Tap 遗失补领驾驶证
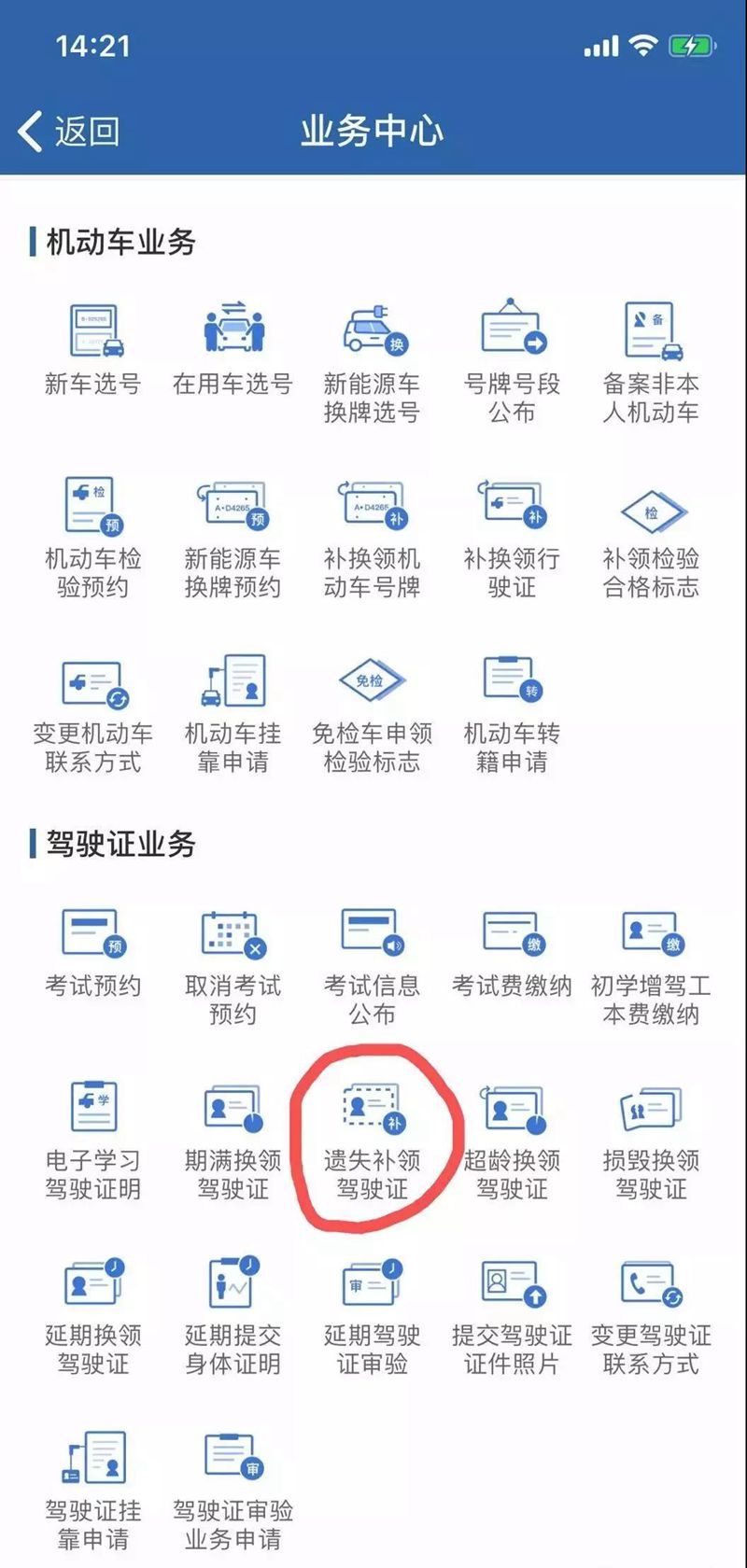This screenshot has height=1568, width=747. (372, 1137)
